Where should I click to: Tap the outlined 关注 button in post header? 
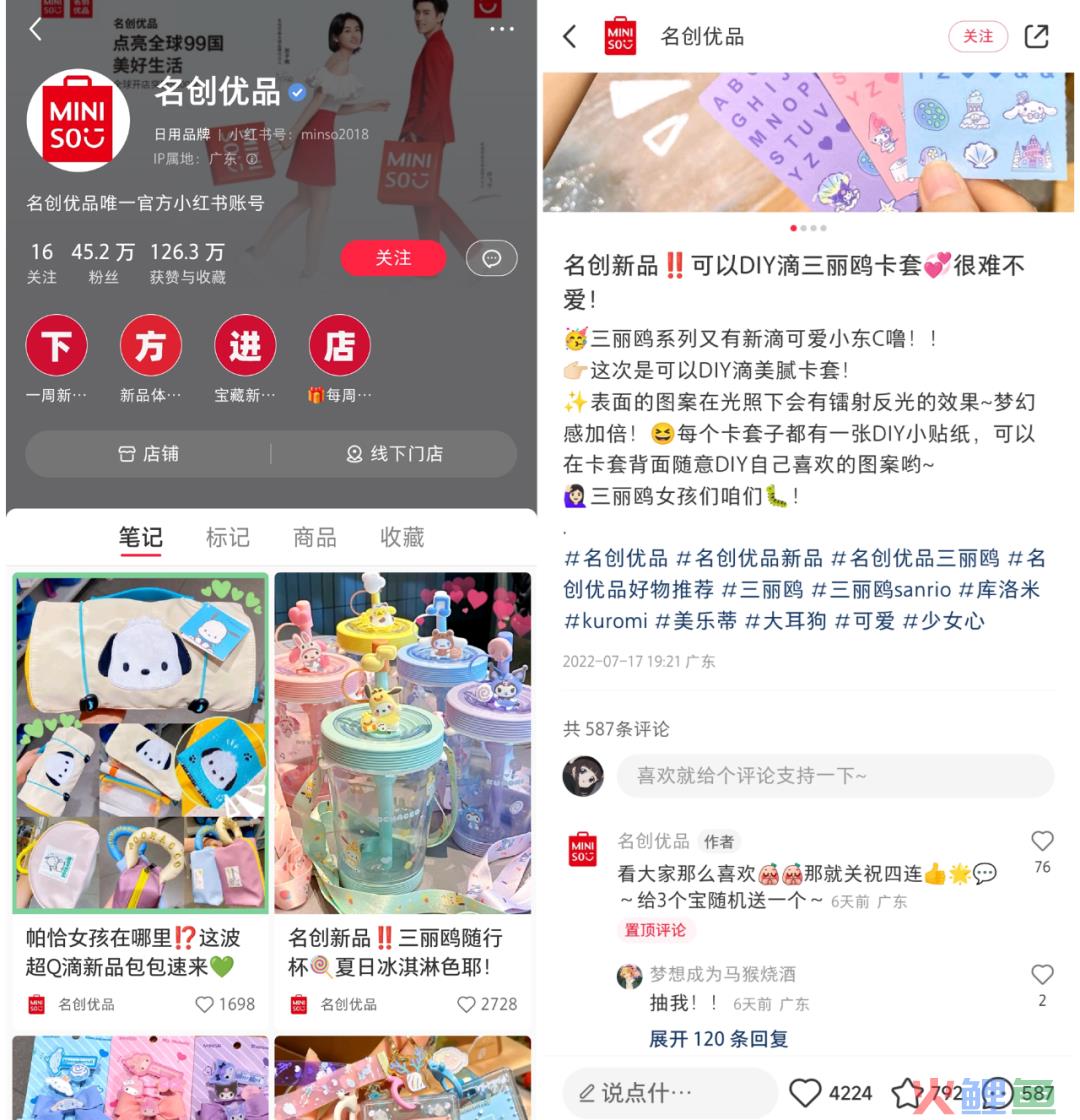point(977,37)
